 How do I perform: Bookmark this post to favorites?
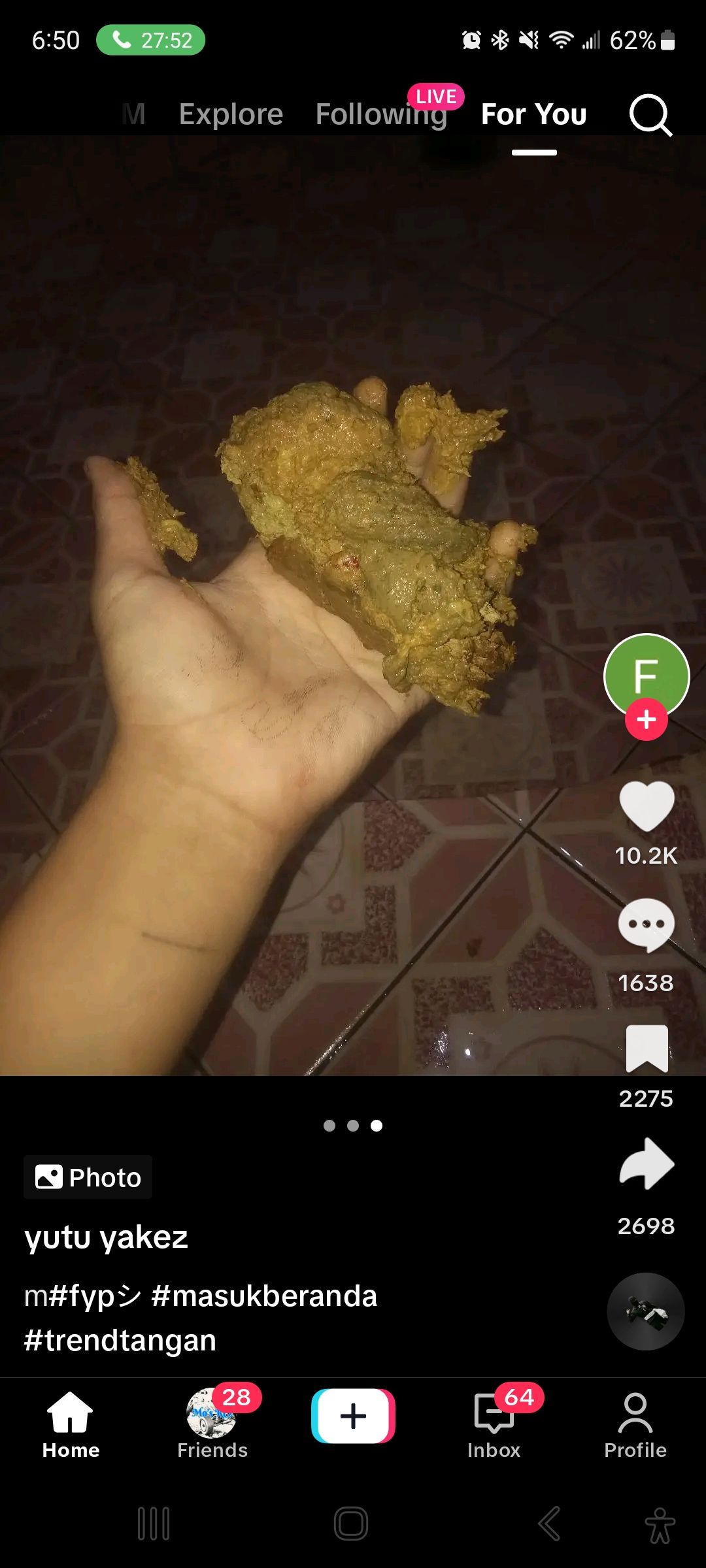[646, 1048]
